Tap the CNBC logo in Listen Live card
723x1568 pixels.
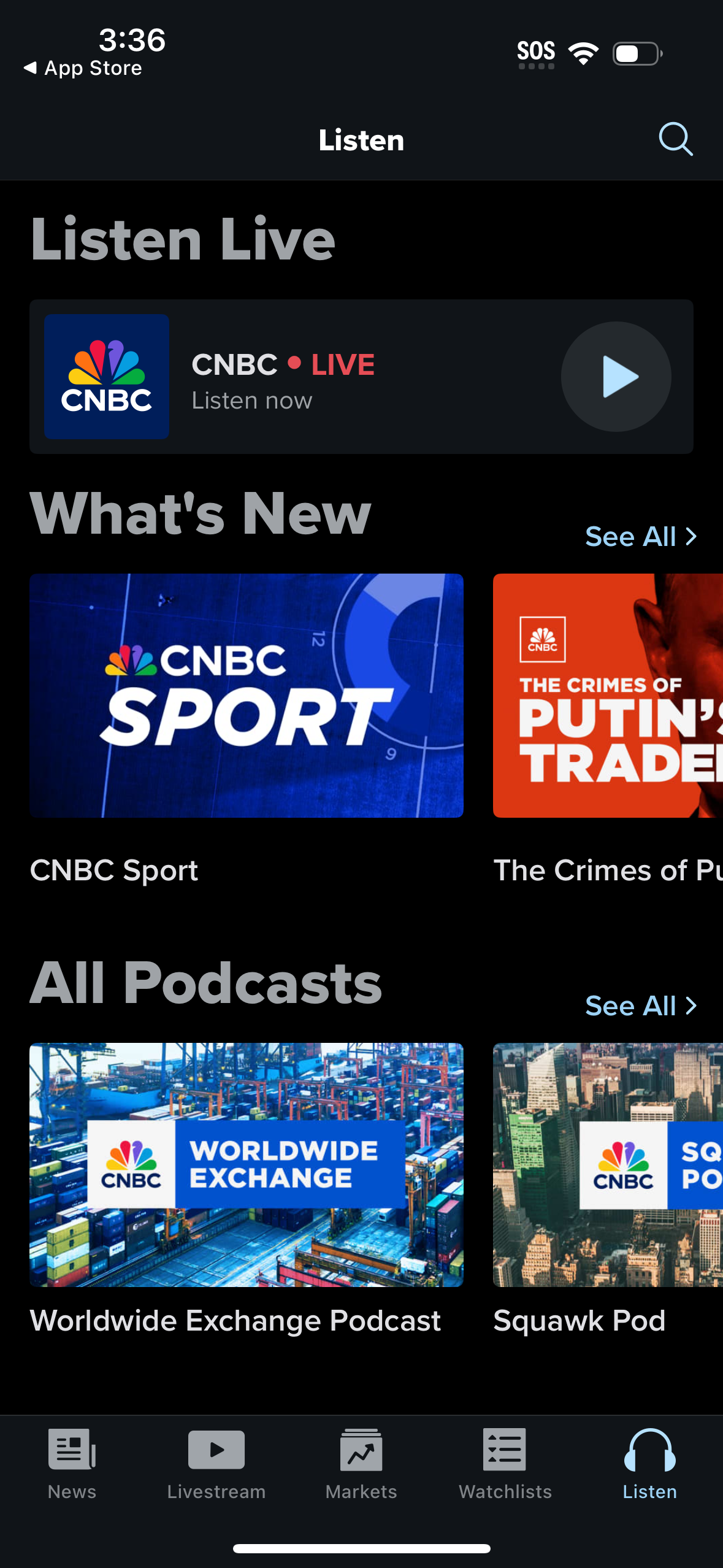click(105, 376)
